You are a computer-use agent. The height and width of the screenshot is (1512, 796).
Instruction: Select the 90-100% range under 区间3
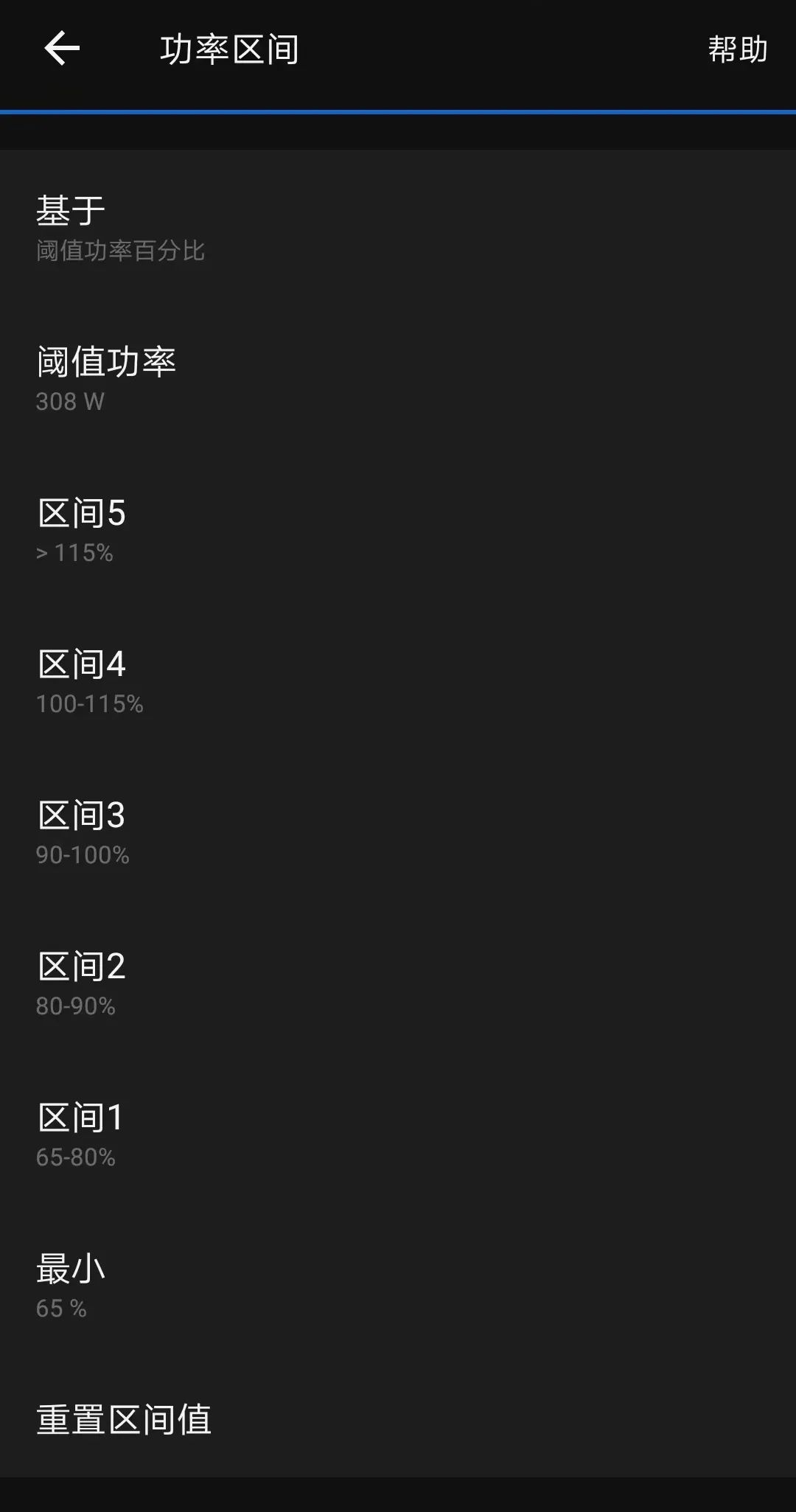[83, 856]
